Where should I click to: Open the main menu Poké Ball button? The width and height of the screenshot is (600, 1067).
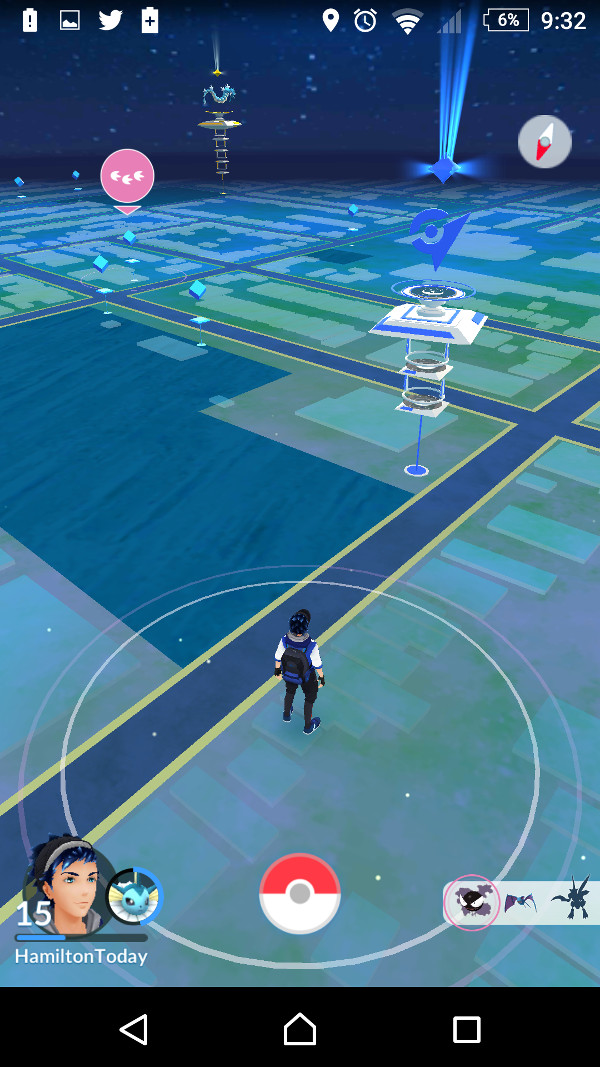[x=300, y=894]
